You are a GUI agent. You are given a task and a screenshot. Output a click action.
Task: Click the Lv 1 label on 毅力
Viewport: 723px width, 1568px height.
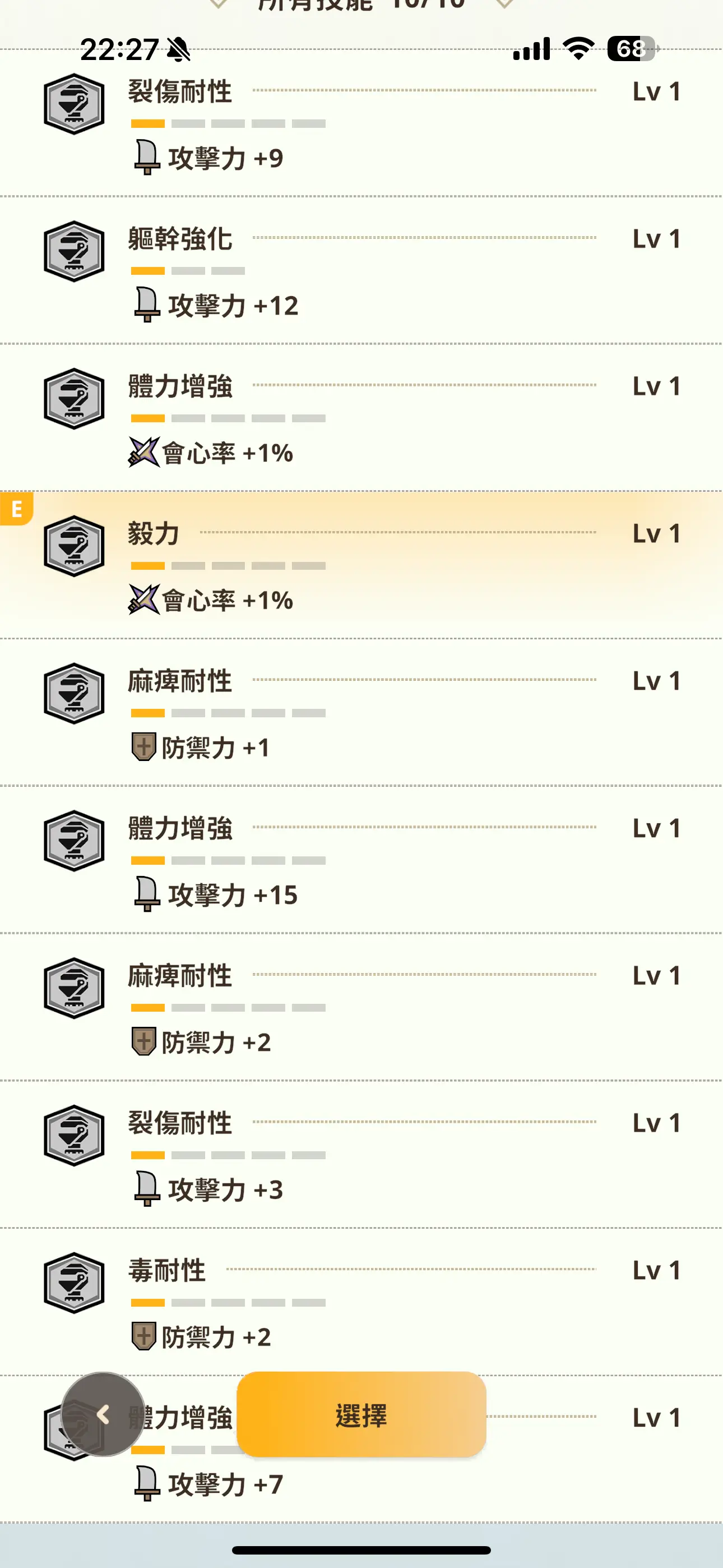(x=656, y=533)
